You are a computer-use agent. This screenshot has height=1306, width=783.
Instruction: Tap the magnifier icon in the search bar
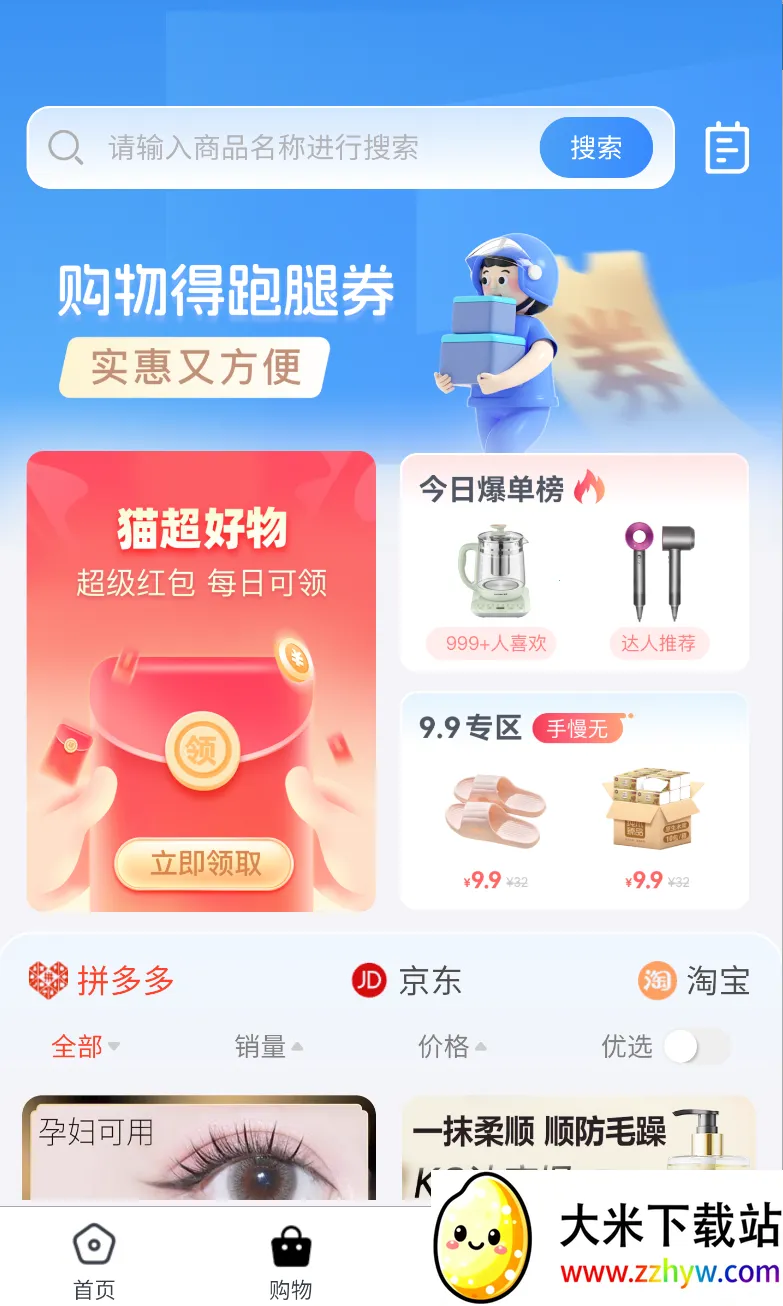coord(66,147)
